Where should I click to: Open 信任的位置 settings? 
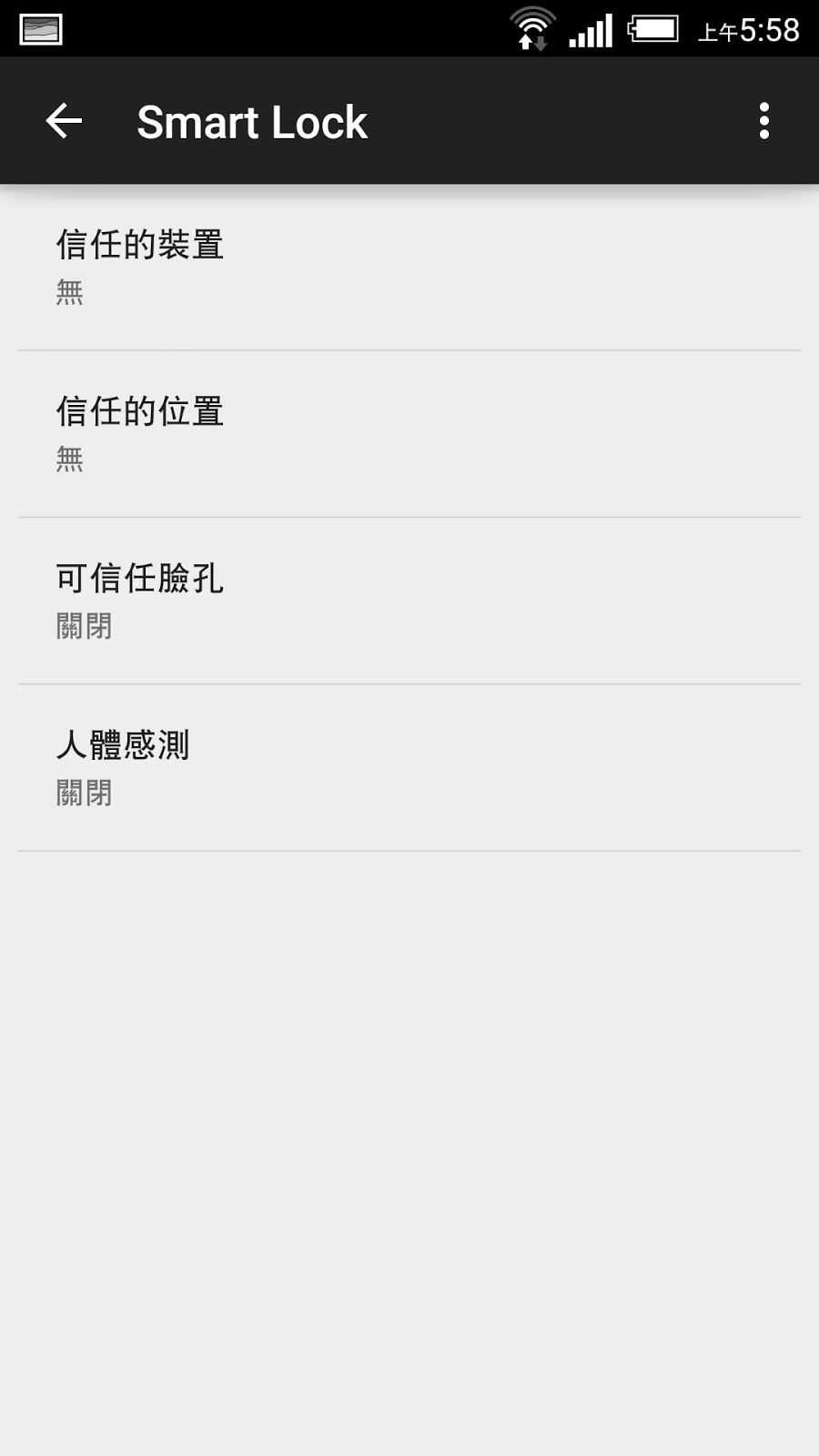pos(409,434)
